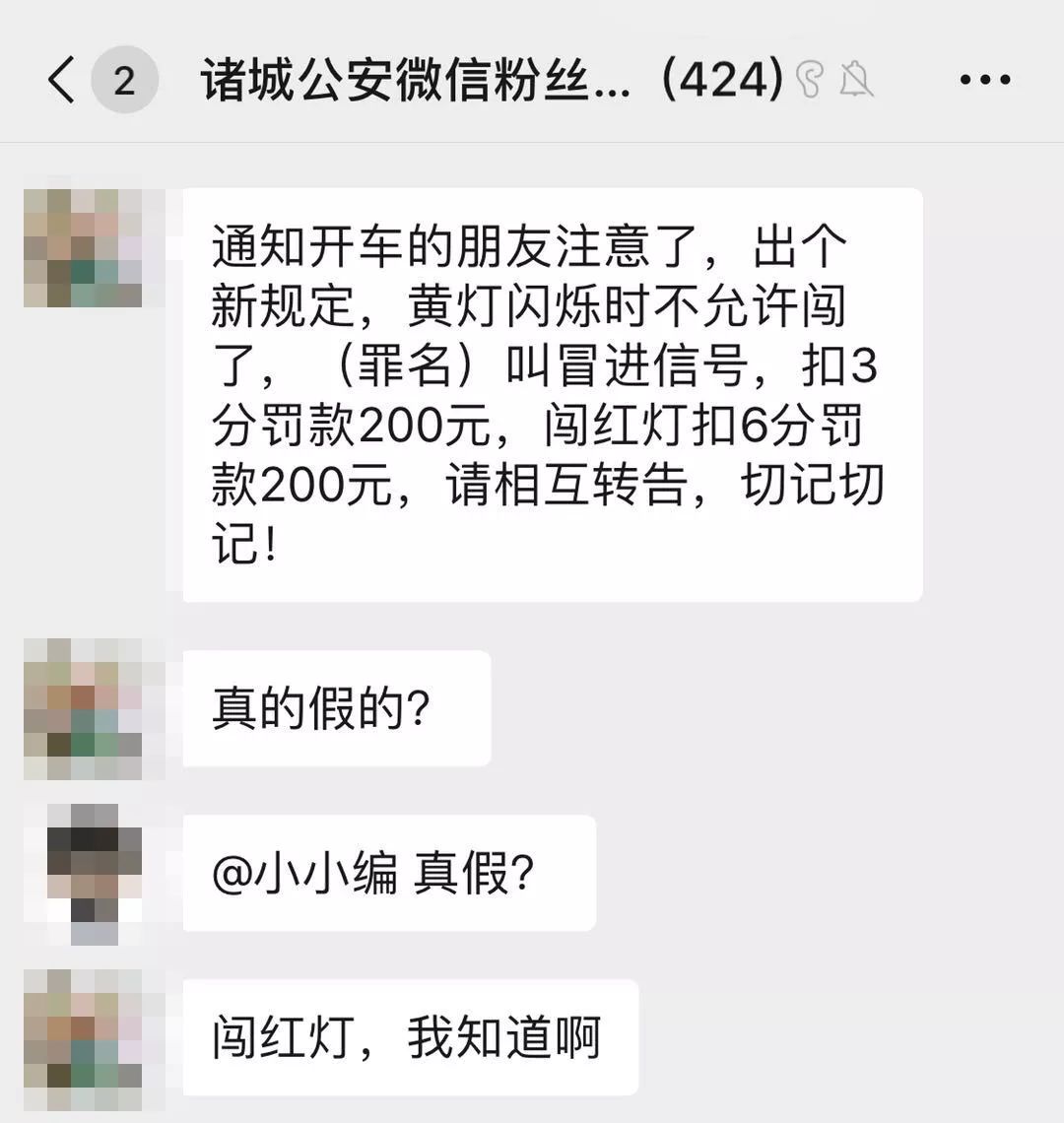Open avatar of sender of 黄灯闪烁 notice

pos(83,248)
